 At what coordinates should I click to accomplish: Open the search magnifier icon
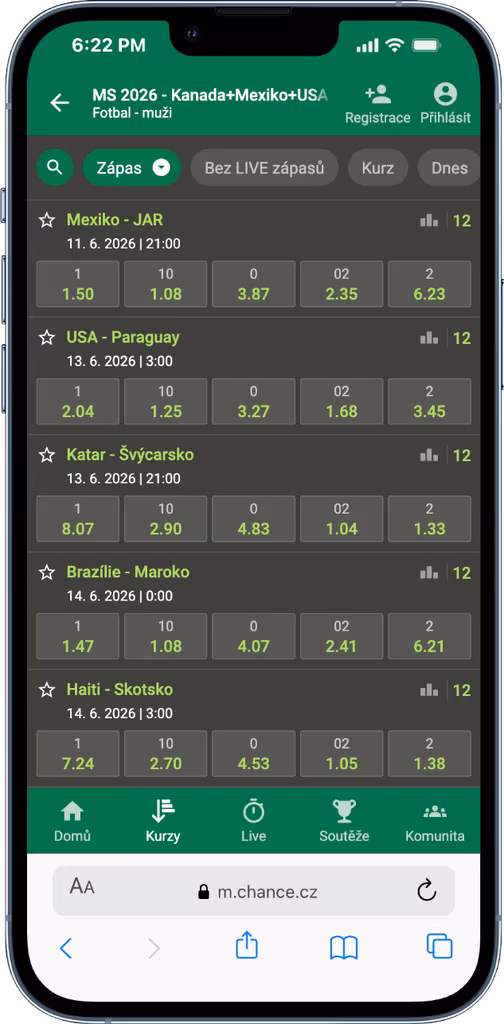55,168
